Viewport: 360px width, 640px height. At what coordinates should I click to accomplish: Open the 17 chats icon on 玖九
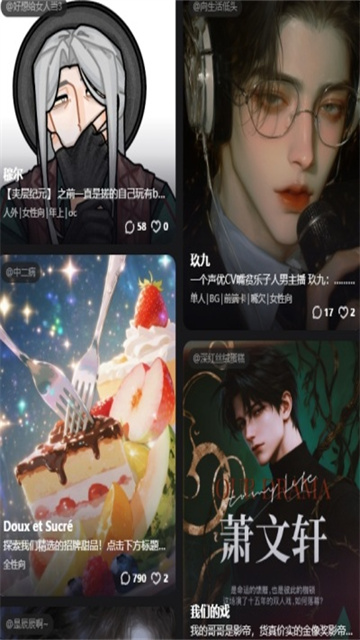[x=323, y=313]
